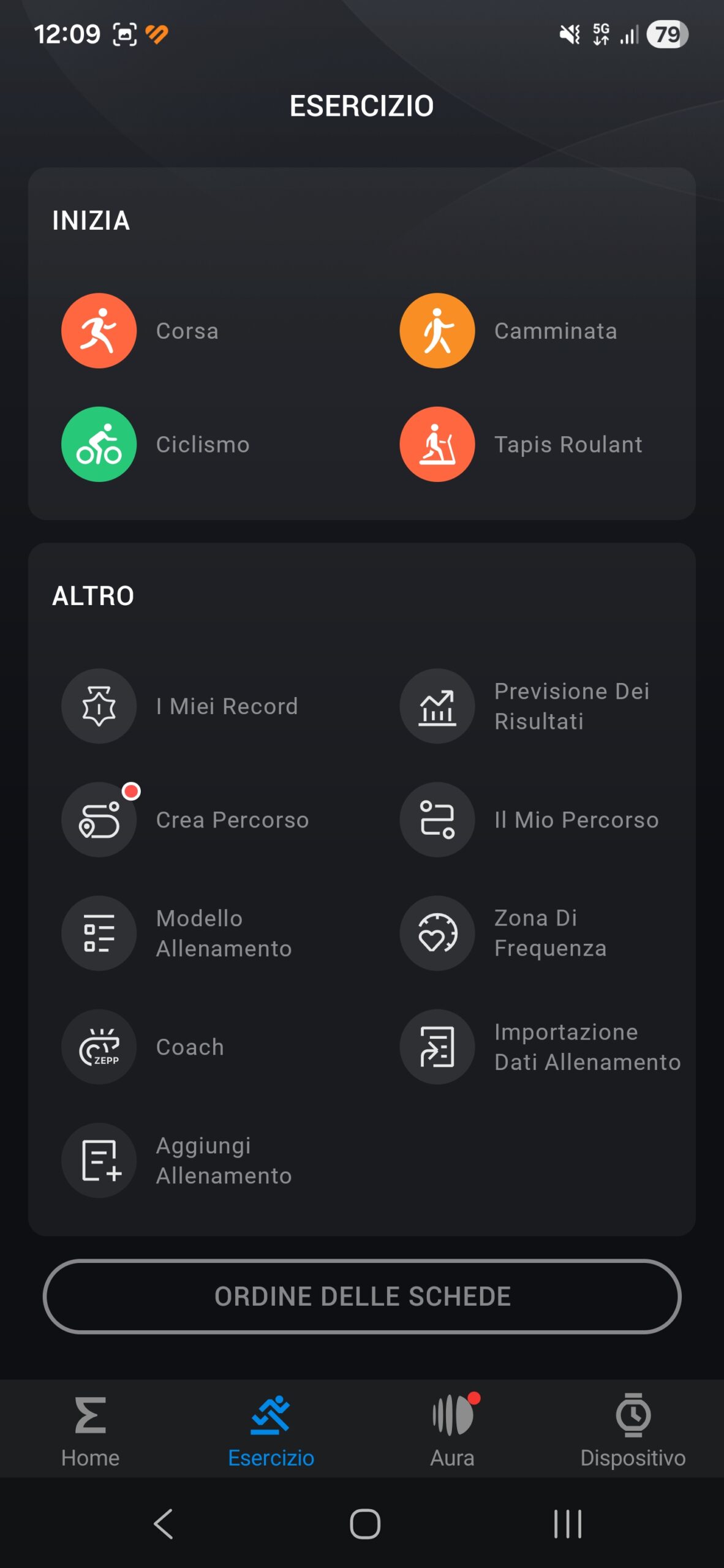
Task: Tap Crea Percorso
Action: tap(99, 820)
